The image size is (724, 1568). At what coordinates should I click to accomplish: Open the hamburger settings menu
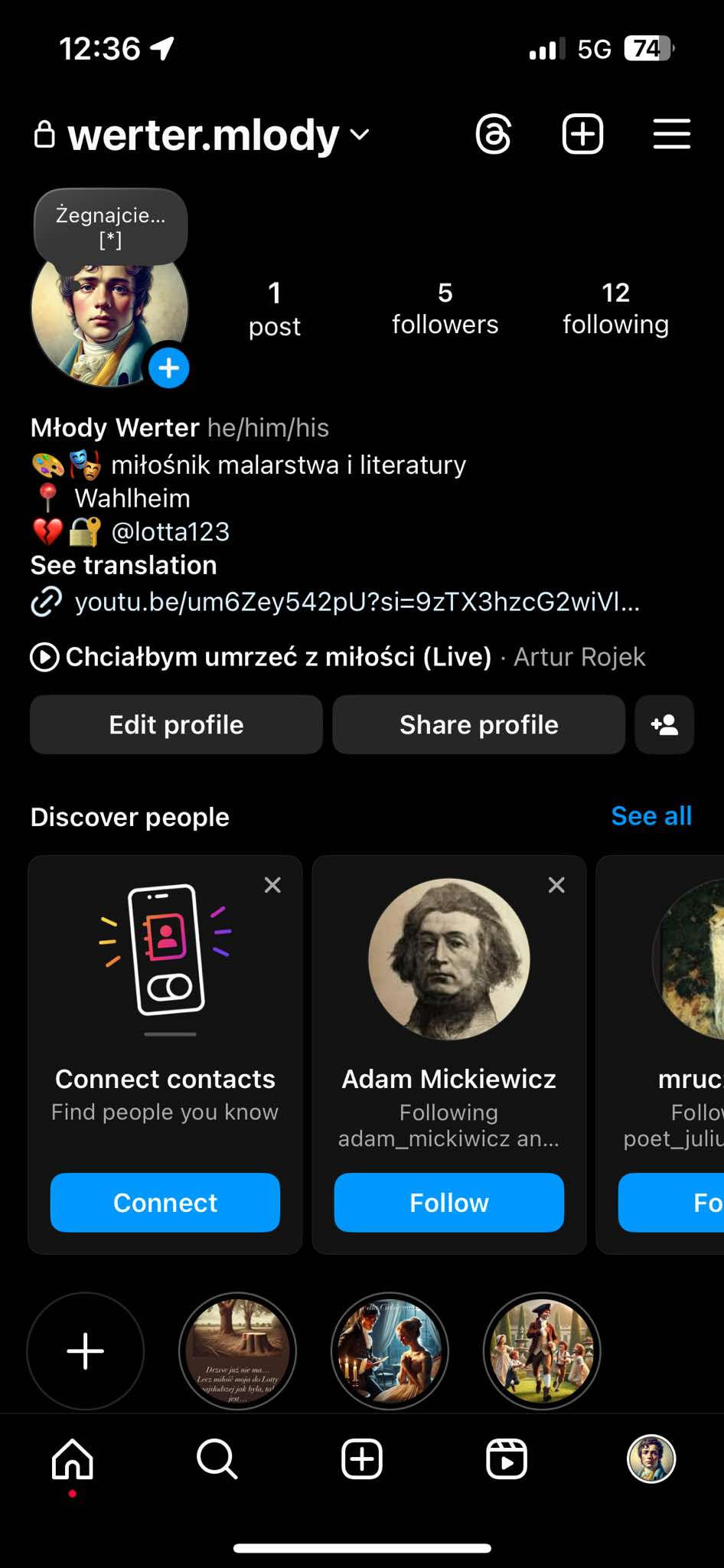point(671,135)
